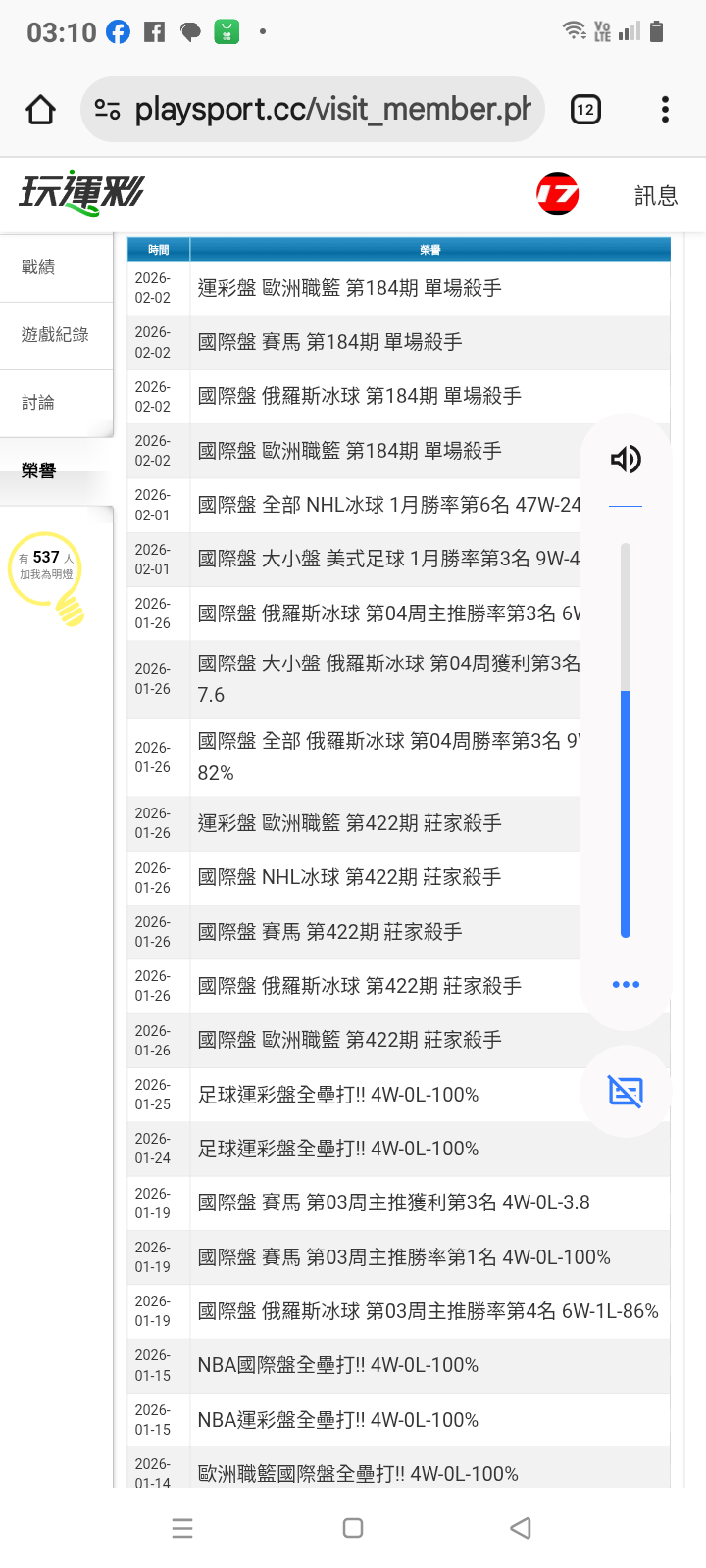The image size is (706, 1568).
Task: Switch to the 戰績 tab
Action: [39, 267]
